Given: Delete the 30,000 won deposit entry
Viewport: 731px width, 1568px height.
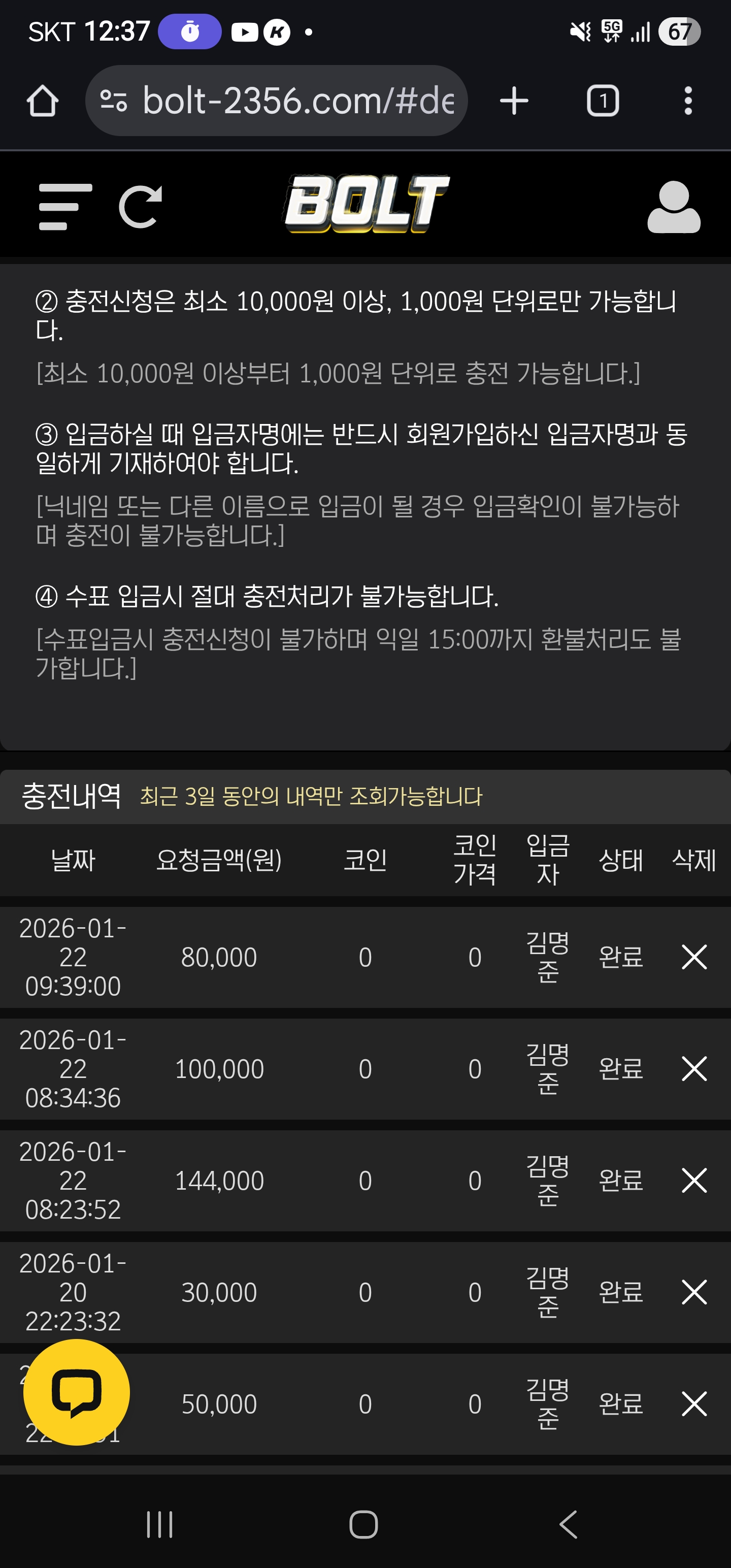Looking at the screenshot, I should (x=694, y=1292).
